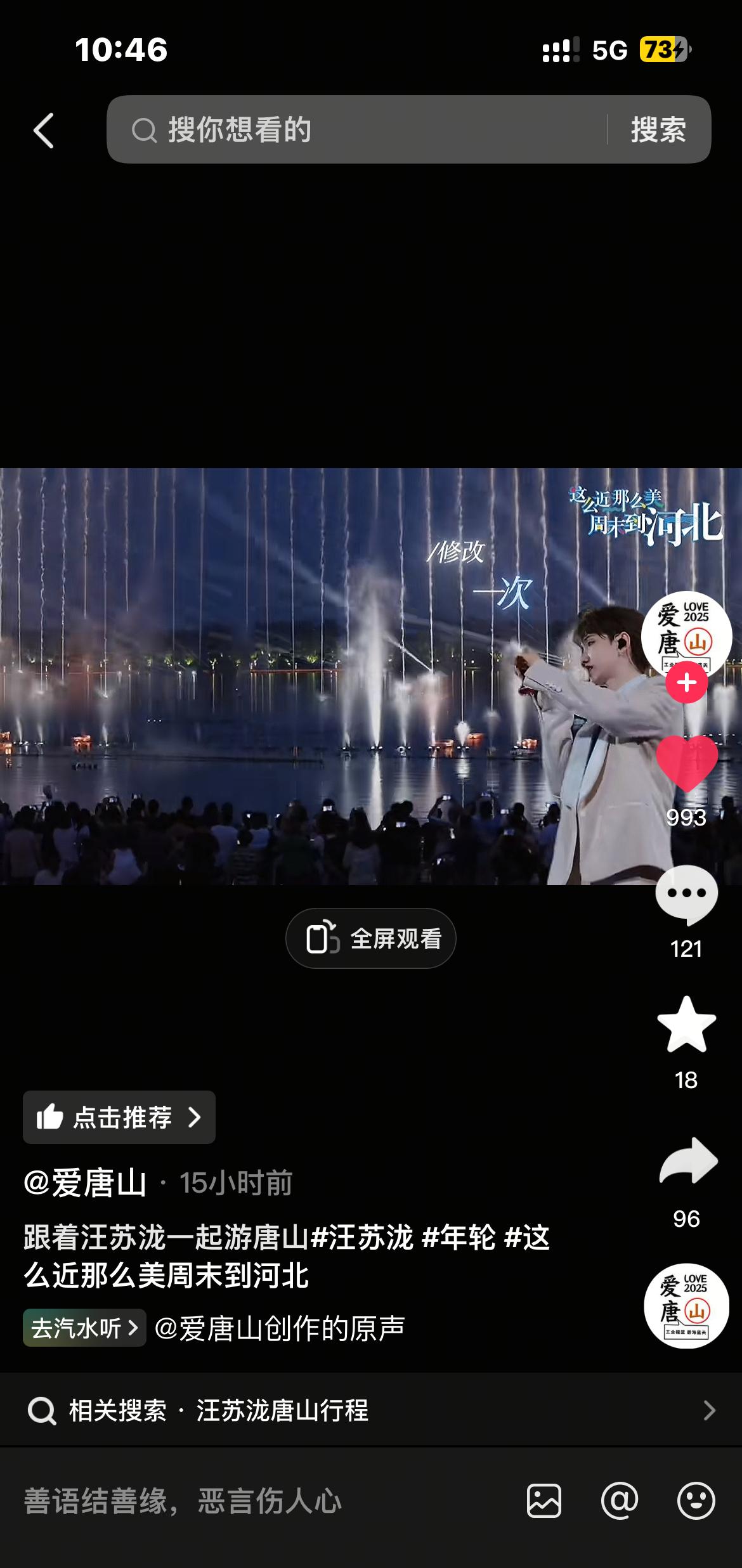This screenshot has width=742, height=1568.
Task: Open the #汪苏泷 hashtag
Action: coord(361,1238)
